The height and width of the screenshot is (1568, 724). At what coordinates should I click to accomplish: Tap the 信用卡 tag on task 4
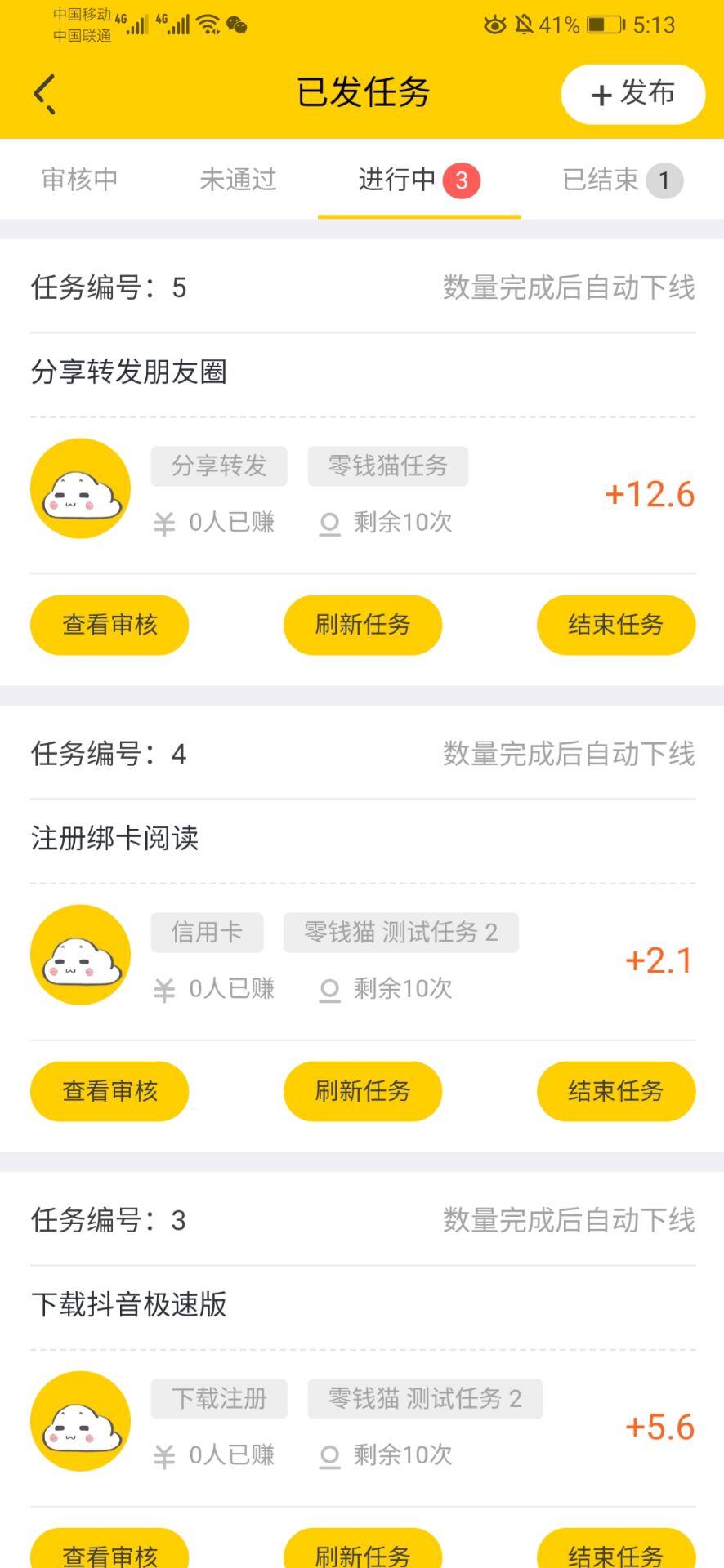tap(207, 932)
